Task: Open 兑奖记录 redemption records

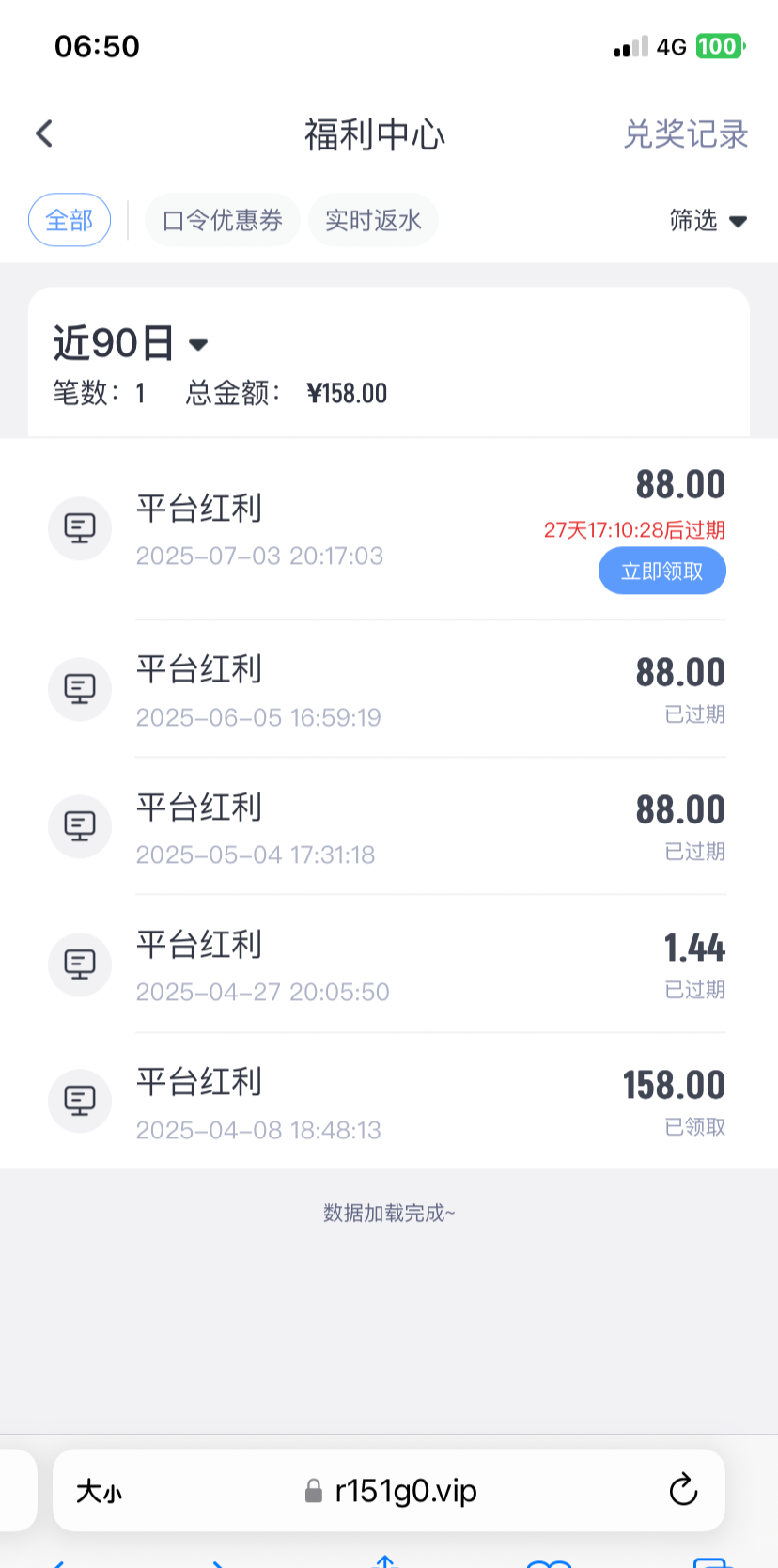Action: click(685, 134)
